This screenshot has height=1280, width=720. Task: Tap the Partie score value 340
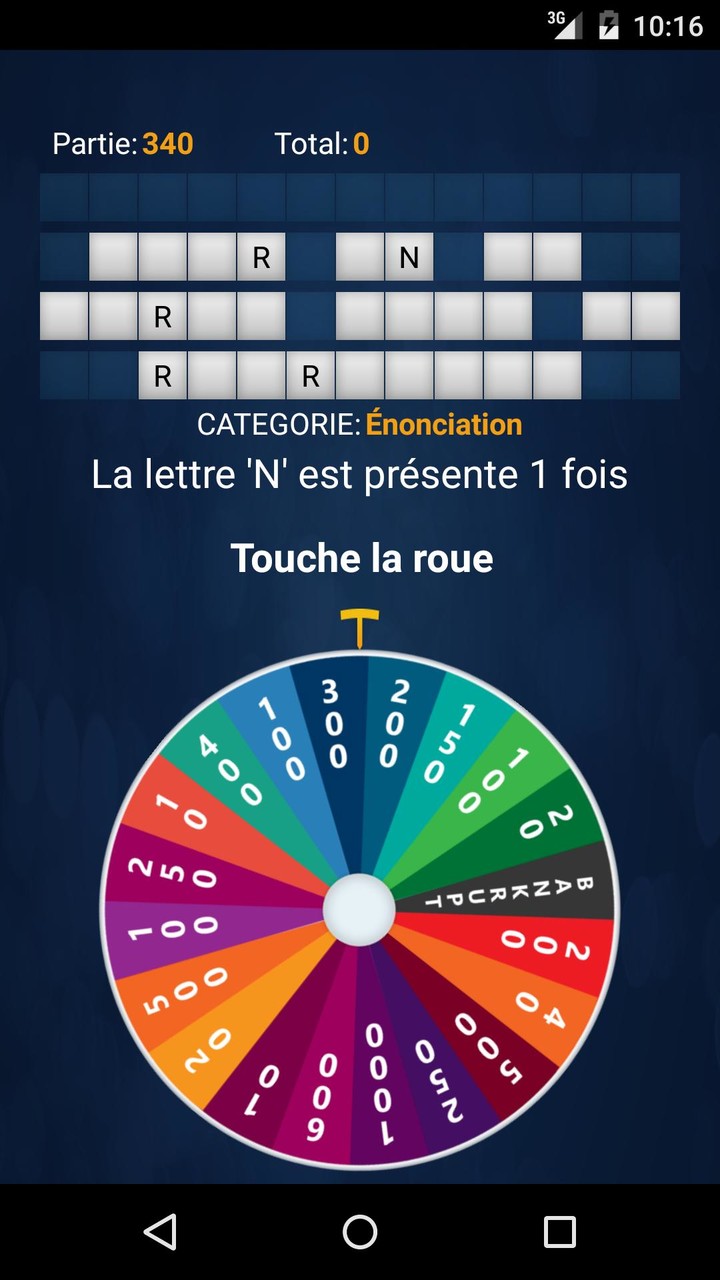coord(167,144)
